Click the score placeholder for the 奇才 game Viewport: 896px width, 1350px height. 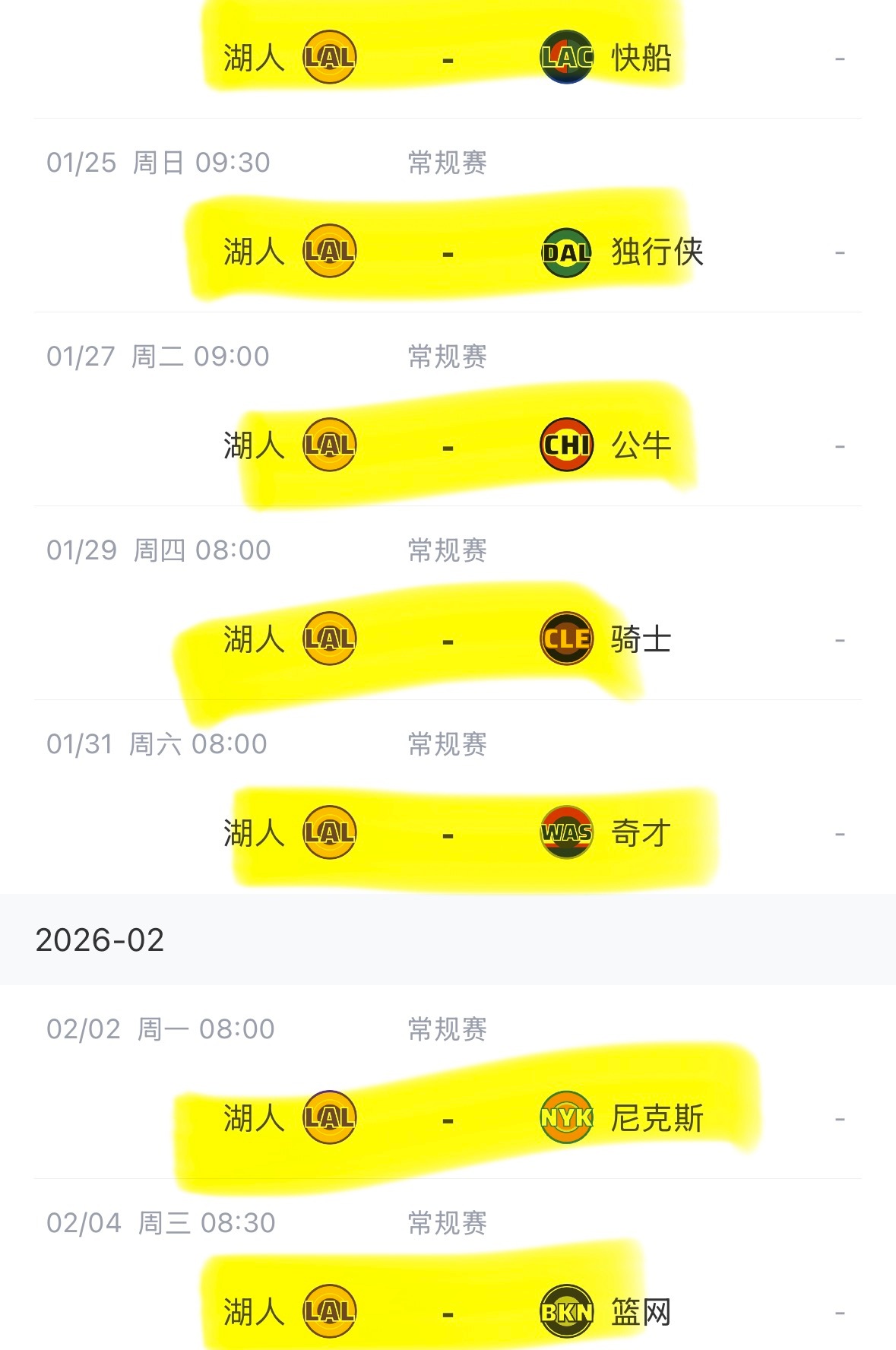tap(839, 833)
